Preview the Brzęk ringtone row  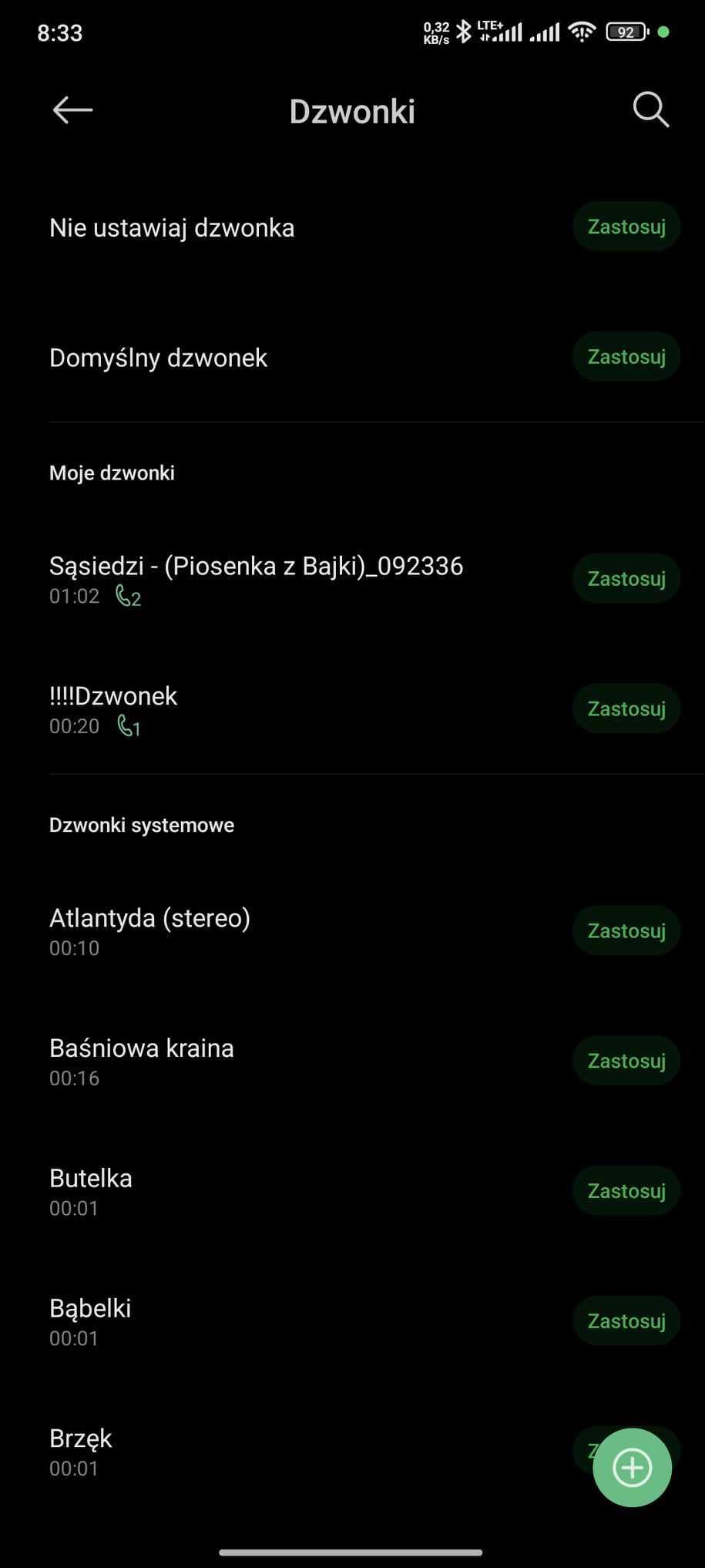click(x=231, y=1452)
